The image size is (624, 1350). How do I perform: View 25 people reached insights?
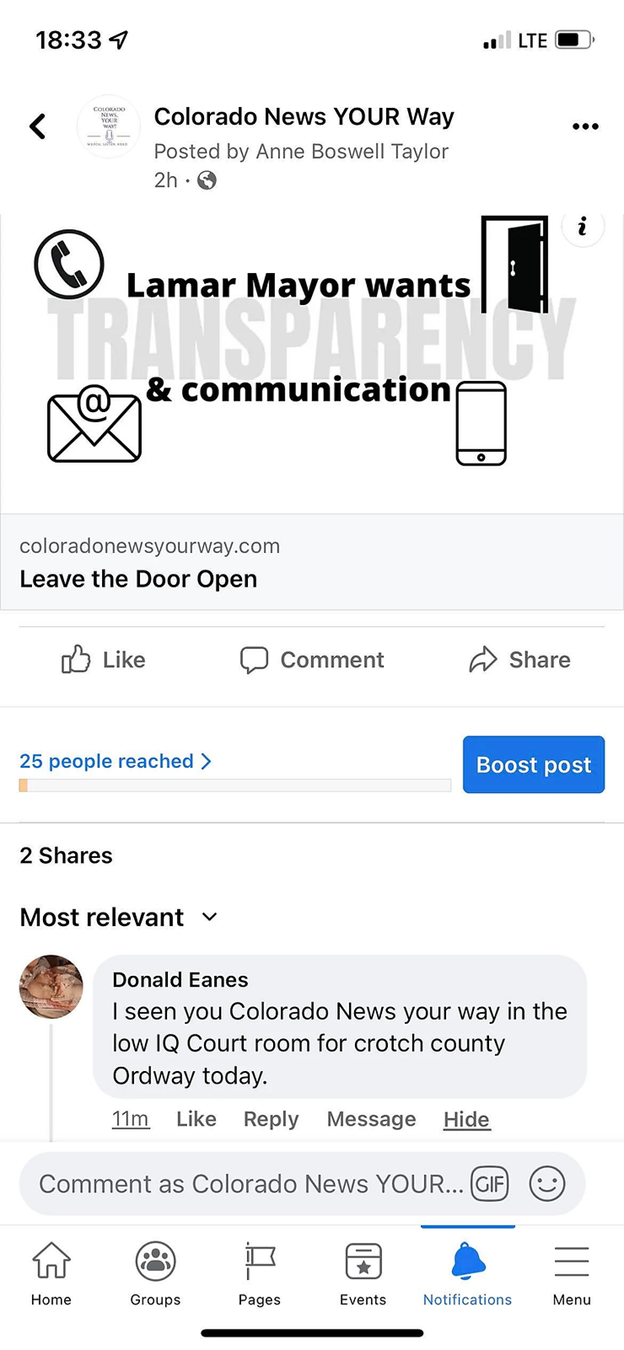(x=116, y=761)
